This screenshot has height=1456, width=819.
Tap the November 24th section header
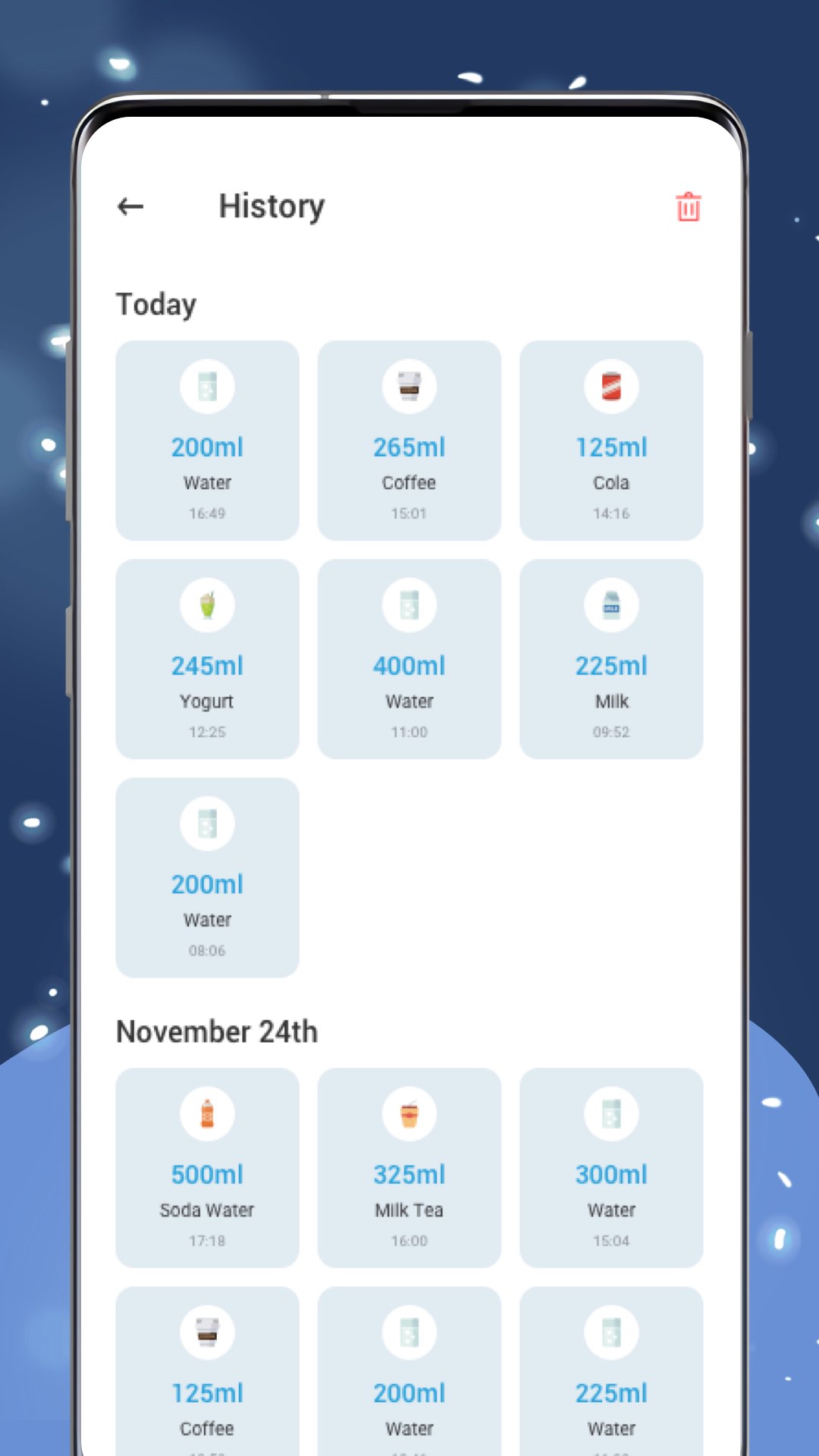(217, 1031)
